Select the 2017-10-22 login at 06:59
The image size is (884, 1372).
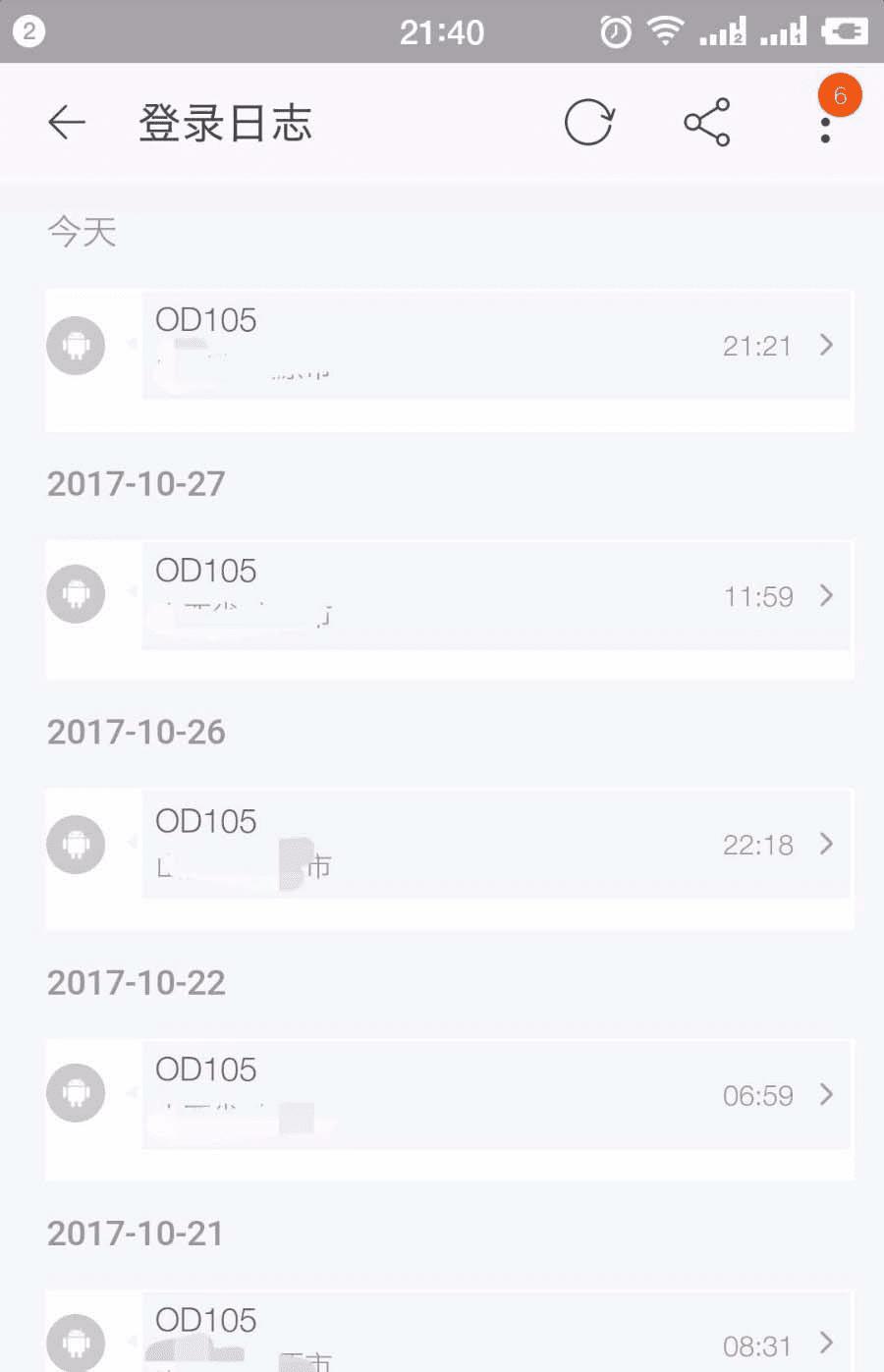pos(496,1094)
